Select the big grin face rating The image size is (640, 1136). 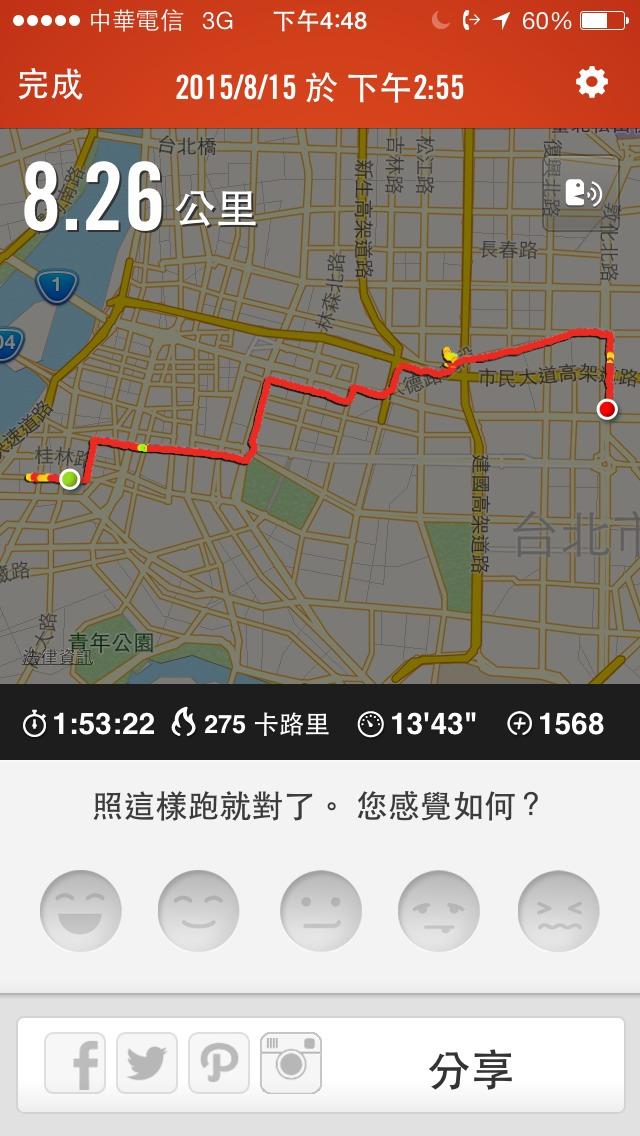[x=81, y=911]
